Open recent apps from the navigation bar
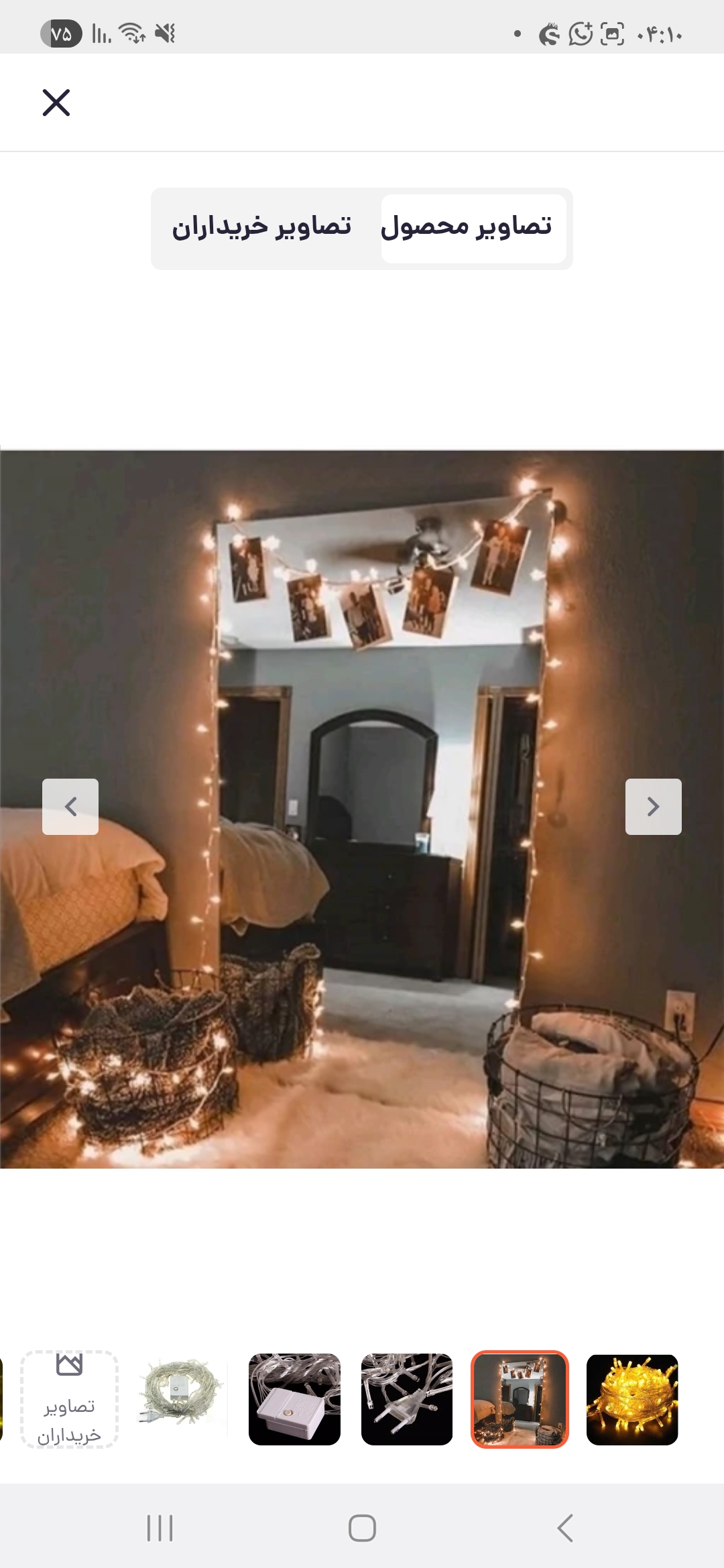This screenshot has height=1568, width=724. (x=160, y=1528)
